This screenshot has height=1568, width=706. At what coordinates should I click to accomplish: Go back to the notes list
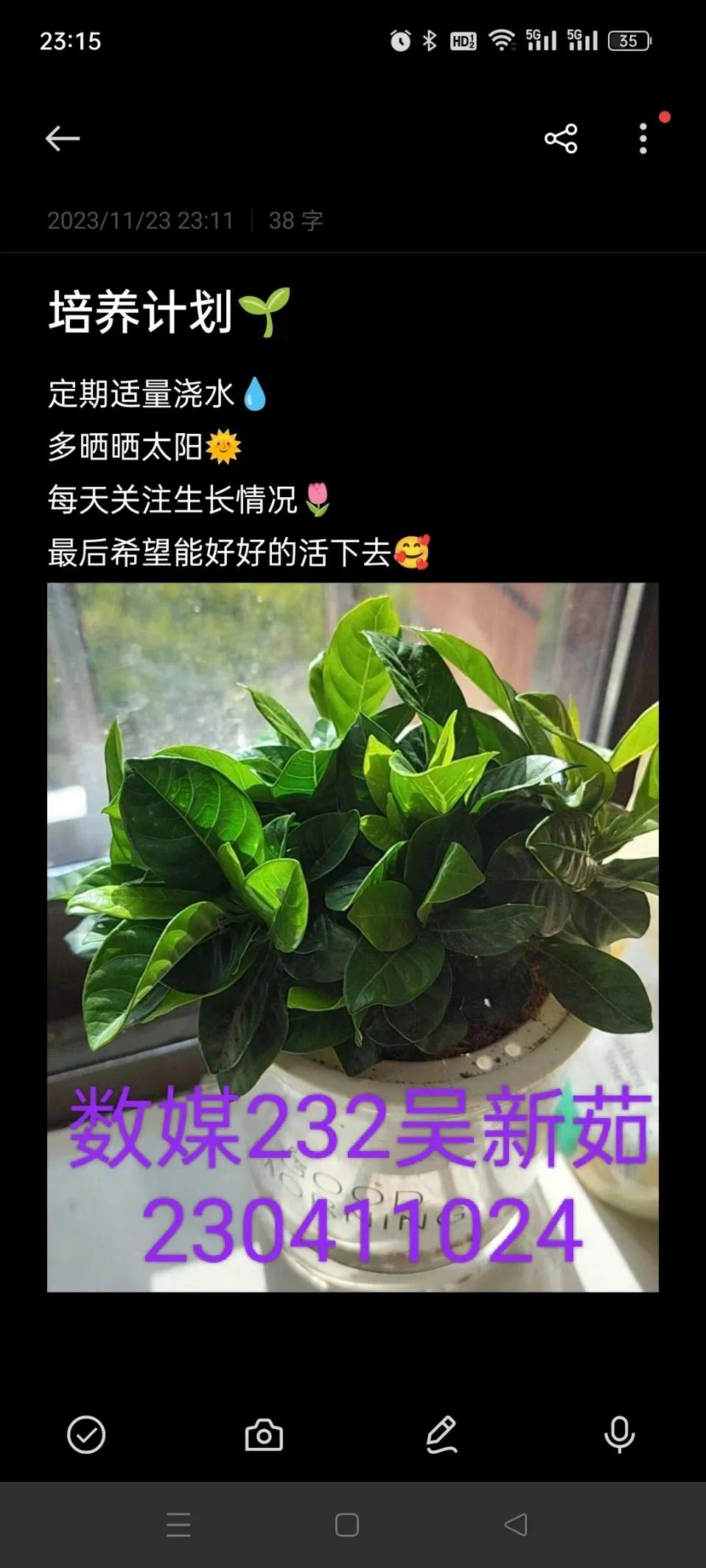[x=63, y=138]
